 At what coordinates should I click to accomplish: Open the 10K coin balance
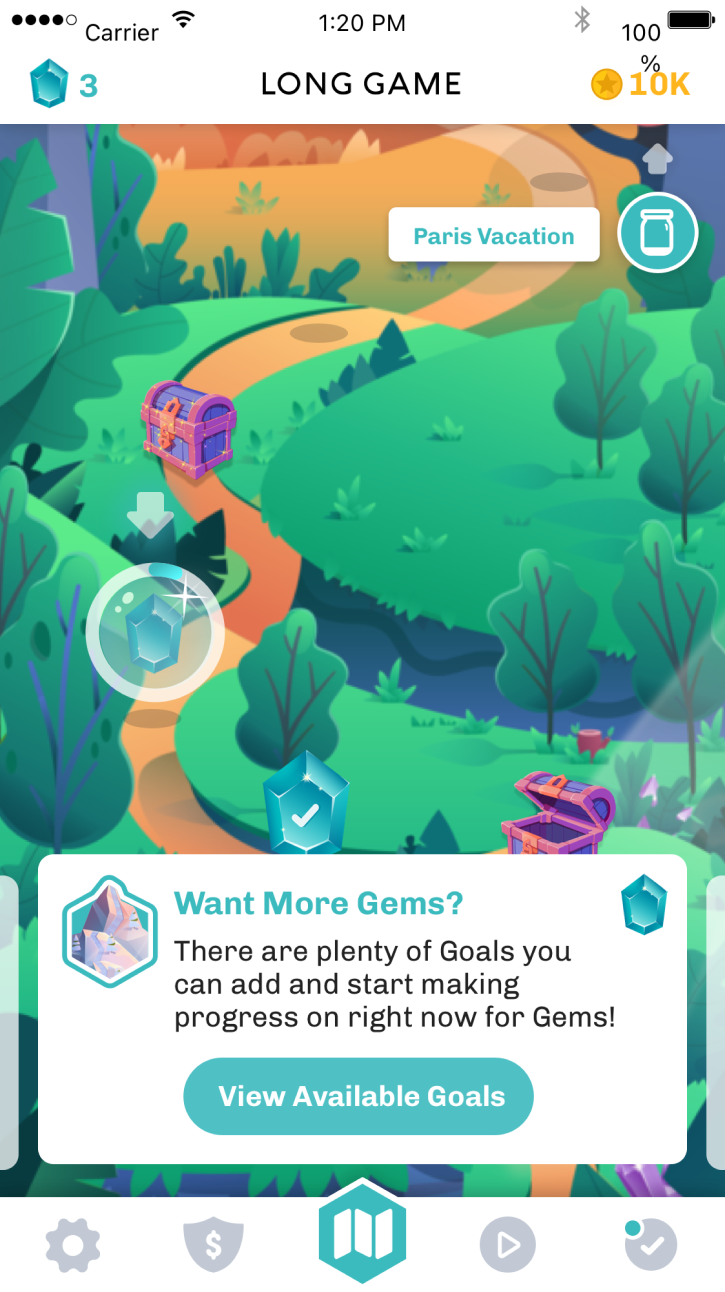640,85
